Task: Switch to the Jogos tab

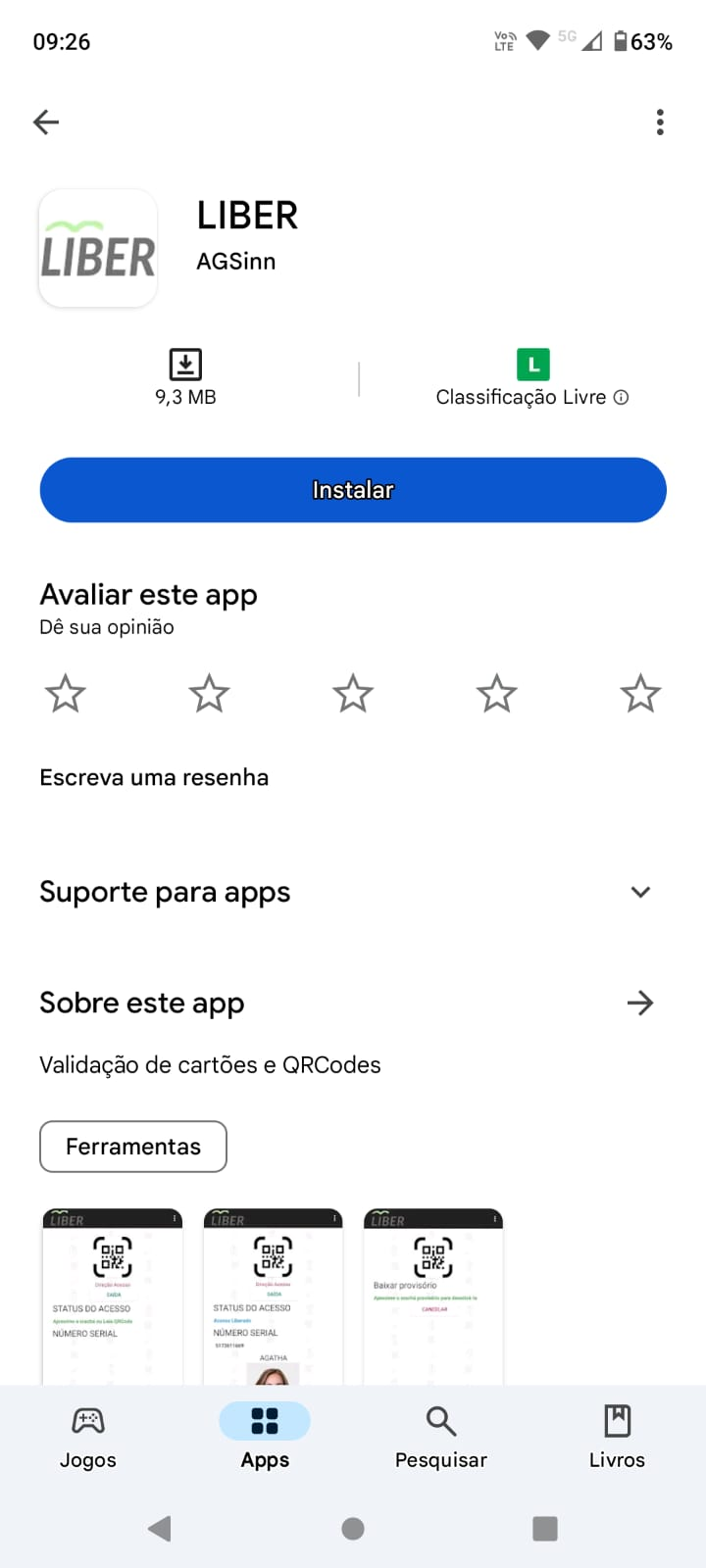Action: tap(88, 1437)
